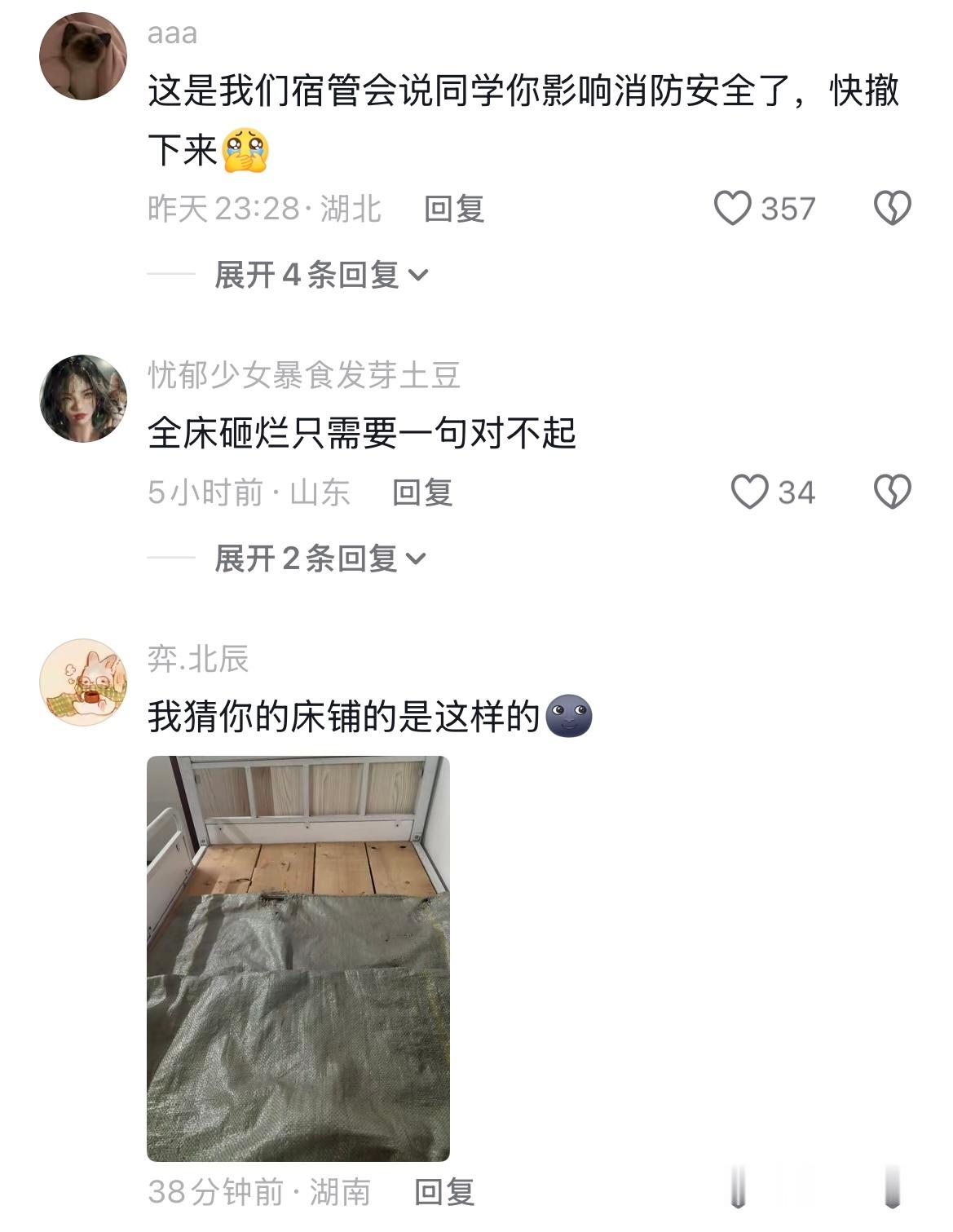
Task: Dislike the comment by aaa
Action: pos(892,208)
